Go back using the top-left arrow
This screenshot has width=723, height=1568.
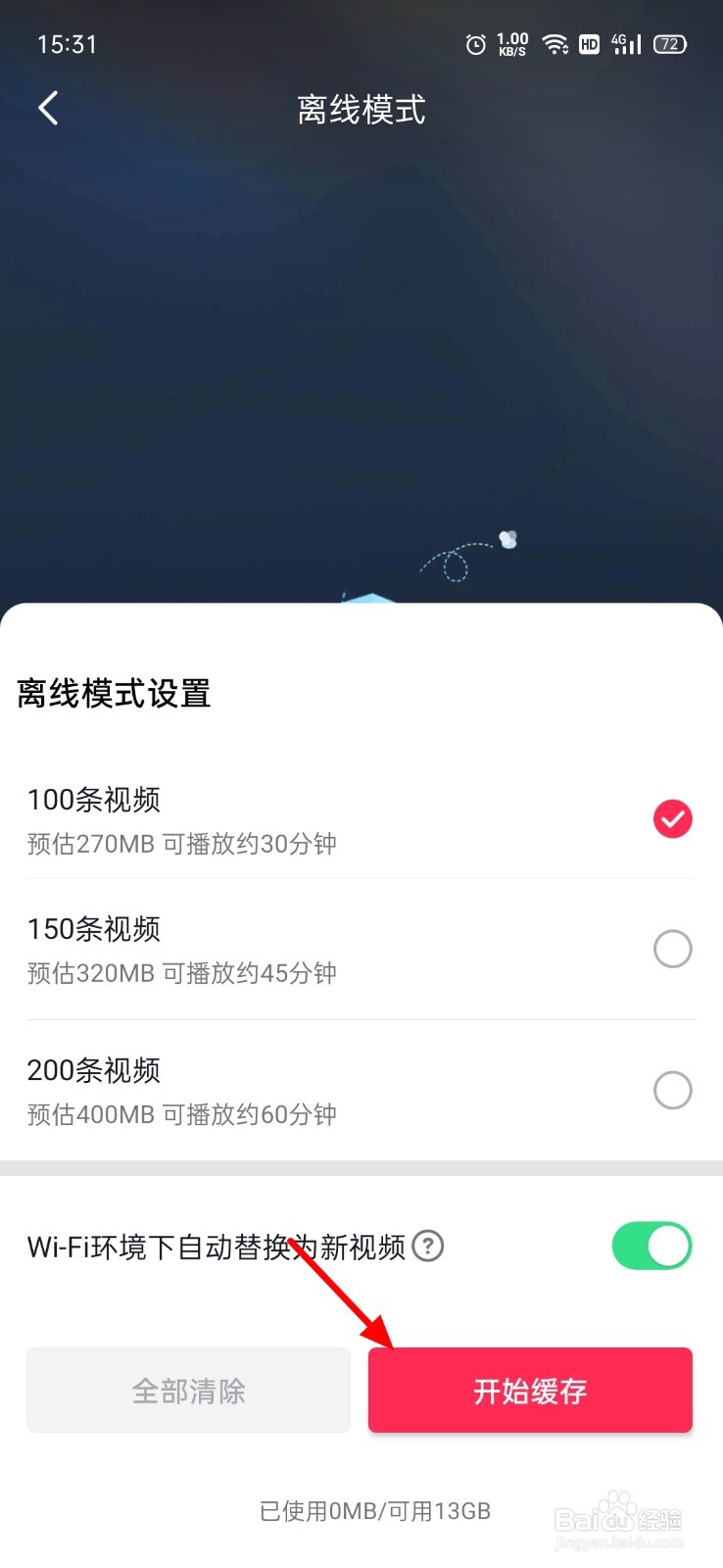pos(47,108)
